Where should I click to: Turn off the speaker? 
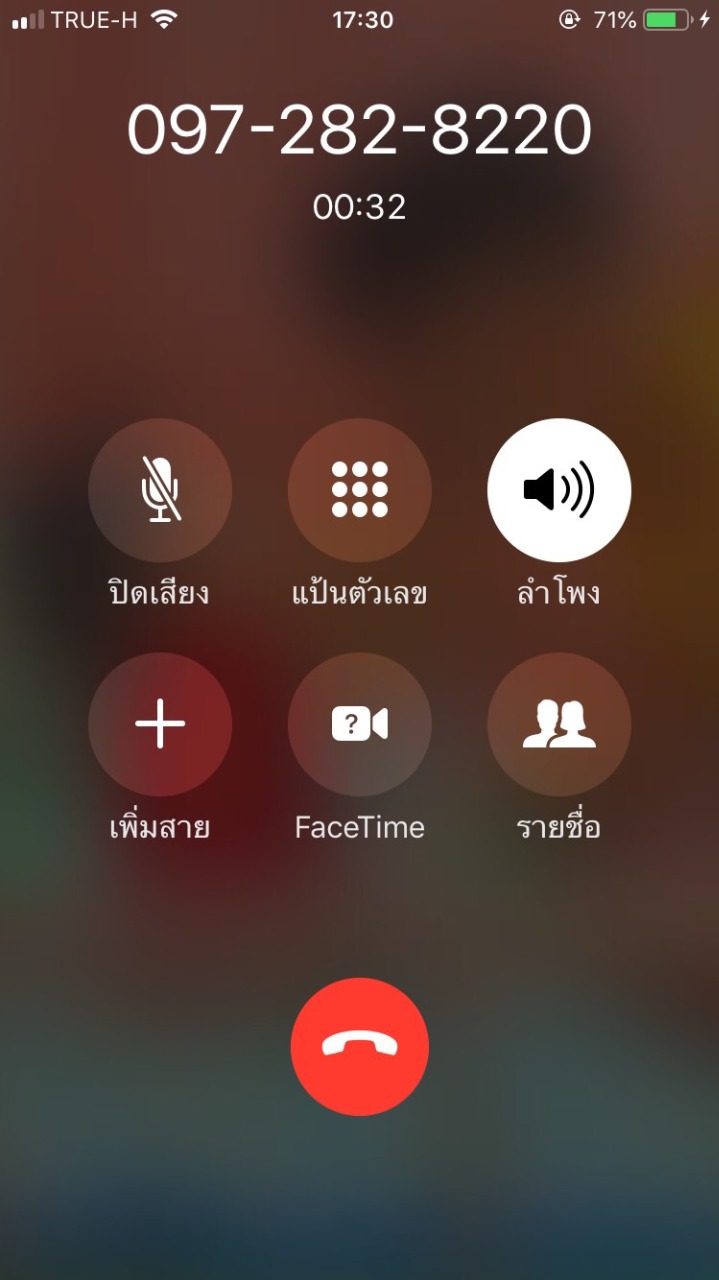click(x=558, y=490)
